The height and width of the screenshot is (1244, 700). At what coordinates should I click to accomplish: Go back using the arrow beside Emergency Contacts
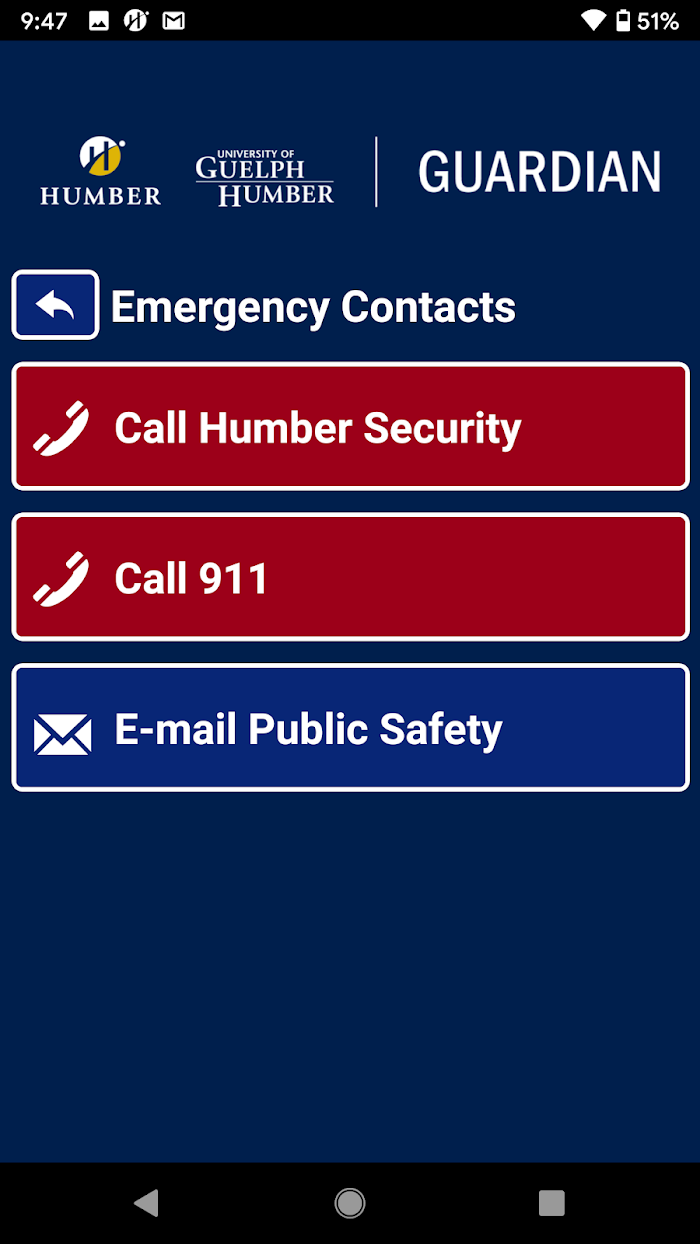[x=55, y=305]
